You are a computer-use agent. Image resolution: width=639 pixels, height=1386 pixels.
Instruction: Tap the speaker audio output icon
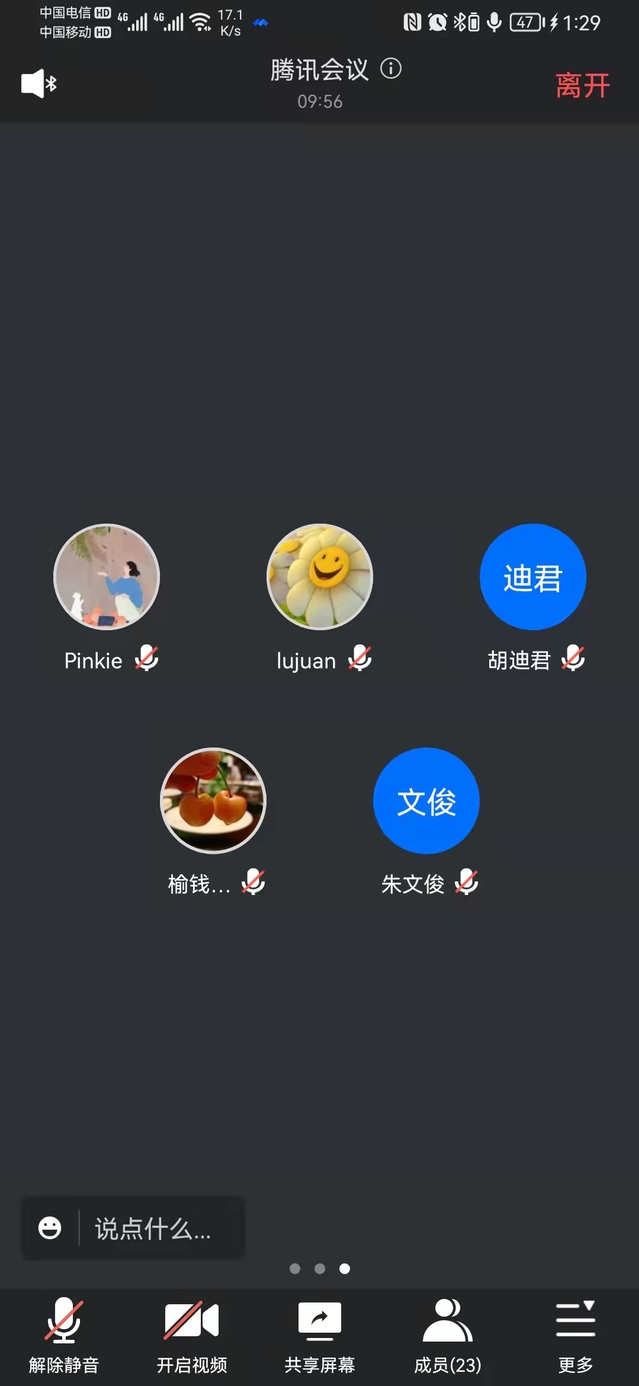coord(38,84)
